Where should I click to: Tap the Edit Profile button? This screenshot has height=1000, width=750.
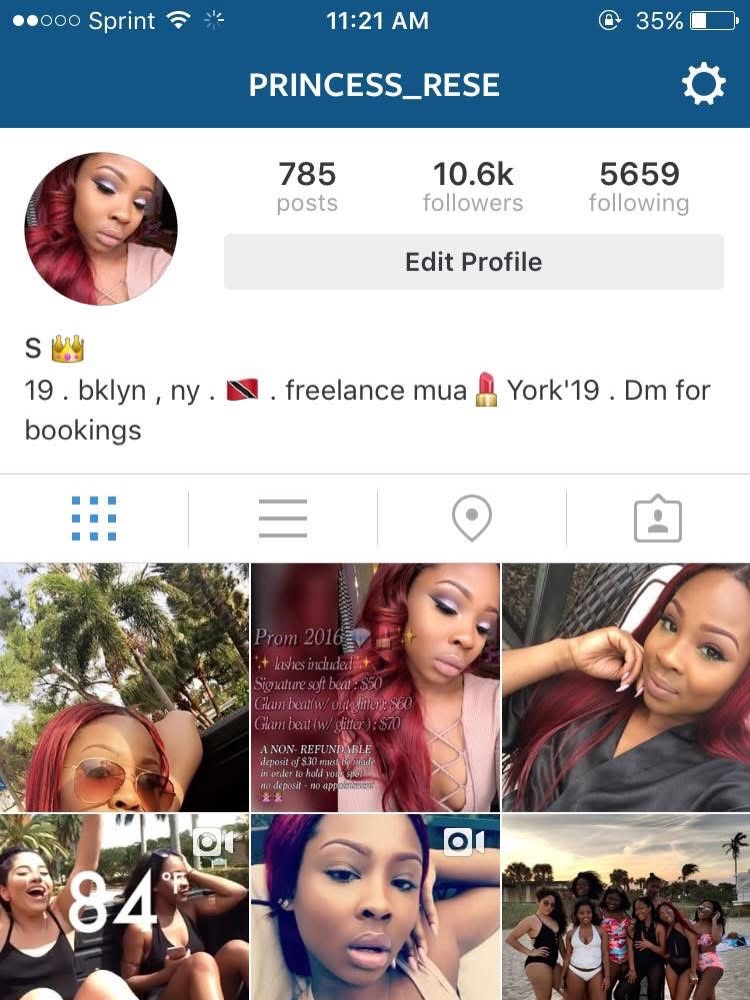point(473,262)
